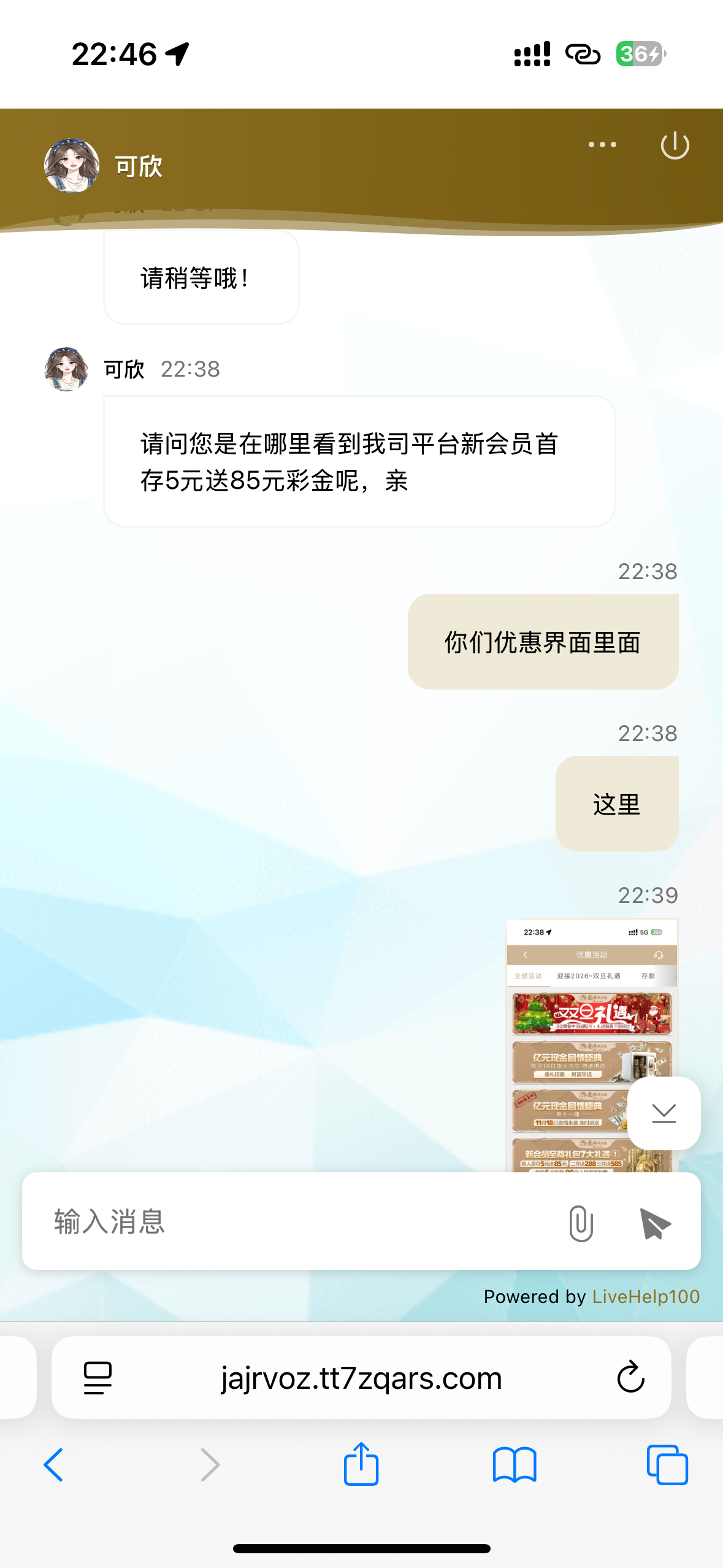Open the LiveHelp100 link

pos(645,1296)
